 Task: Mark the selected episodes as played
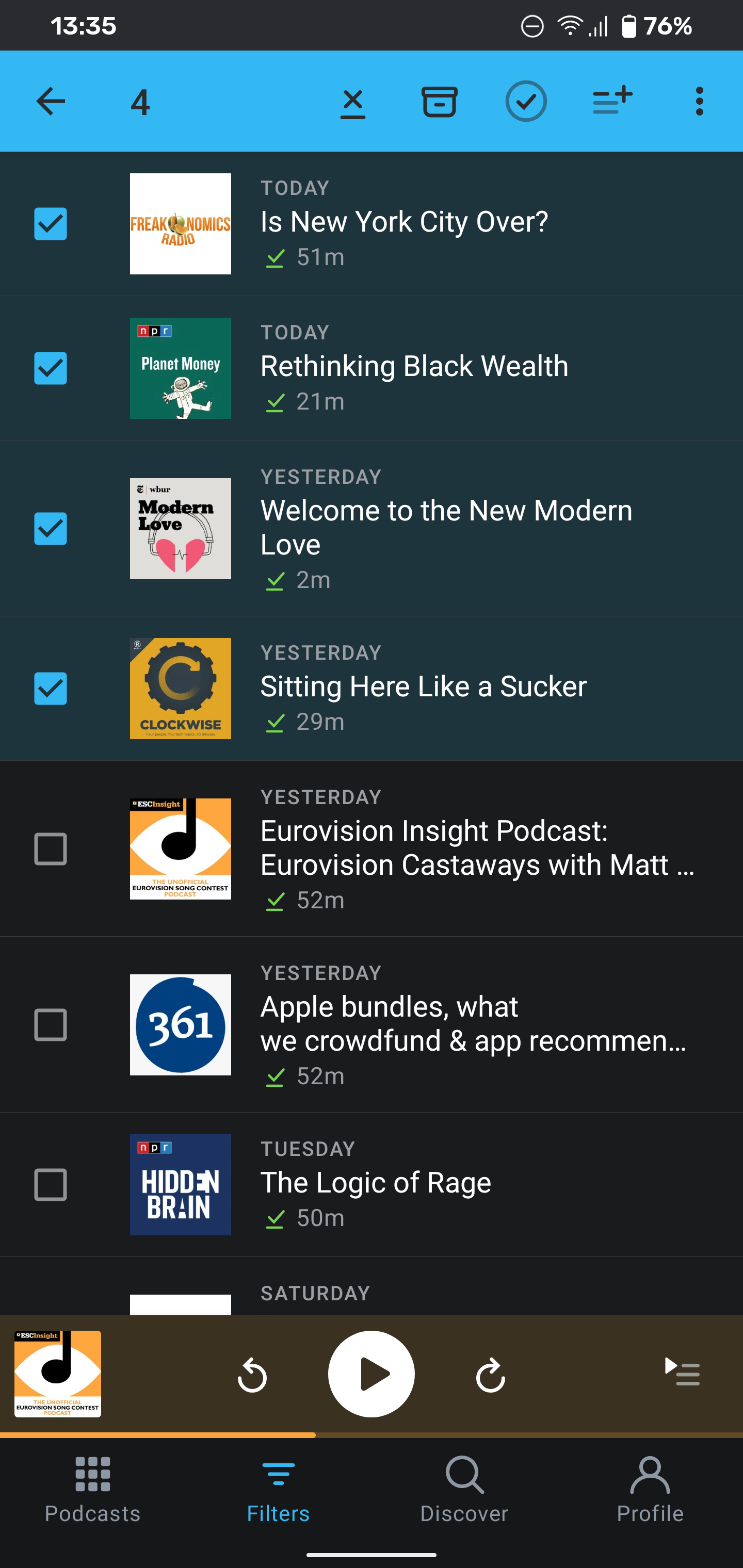[526, 101]
